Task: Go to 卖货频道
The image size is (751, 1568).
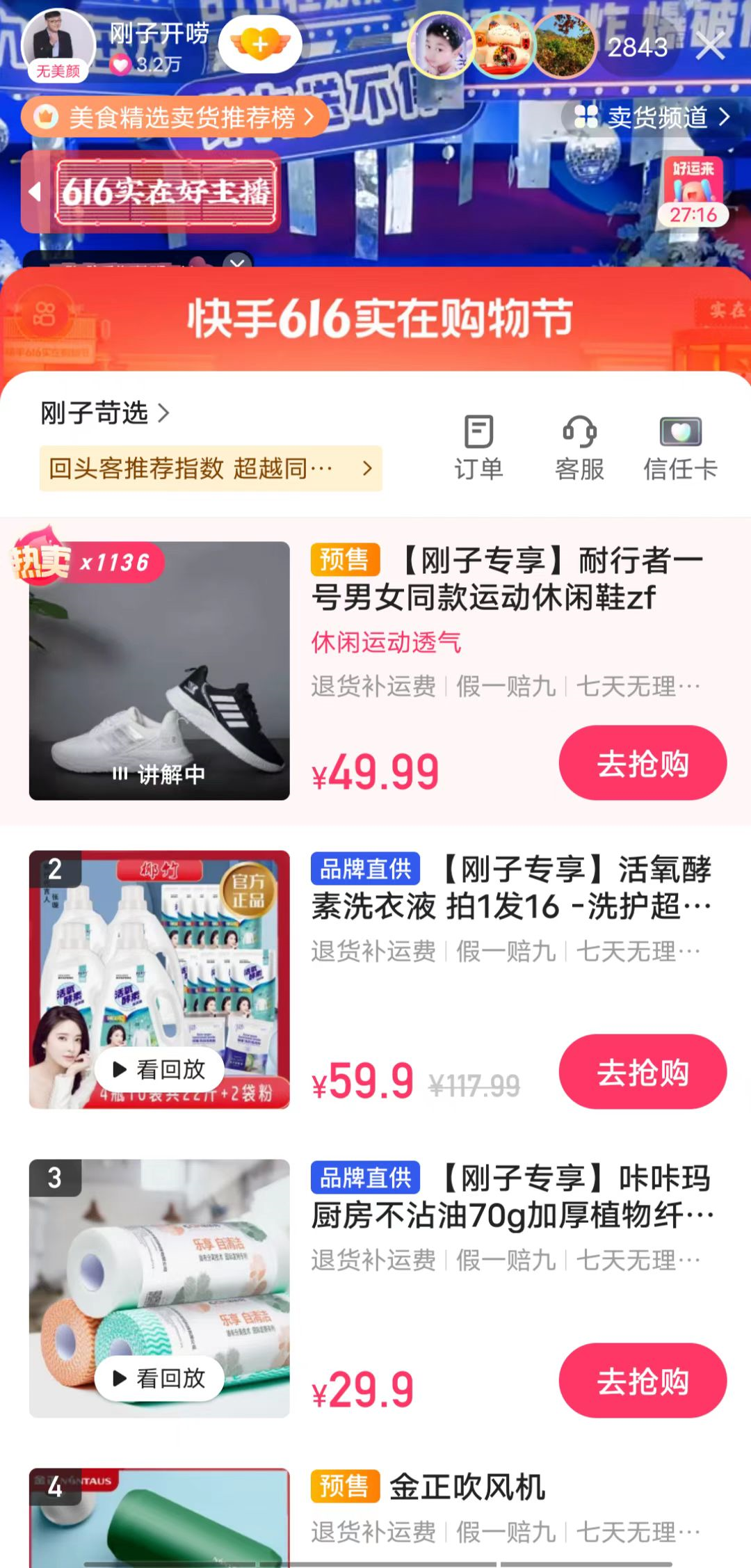Action: (x=652, y=118)
